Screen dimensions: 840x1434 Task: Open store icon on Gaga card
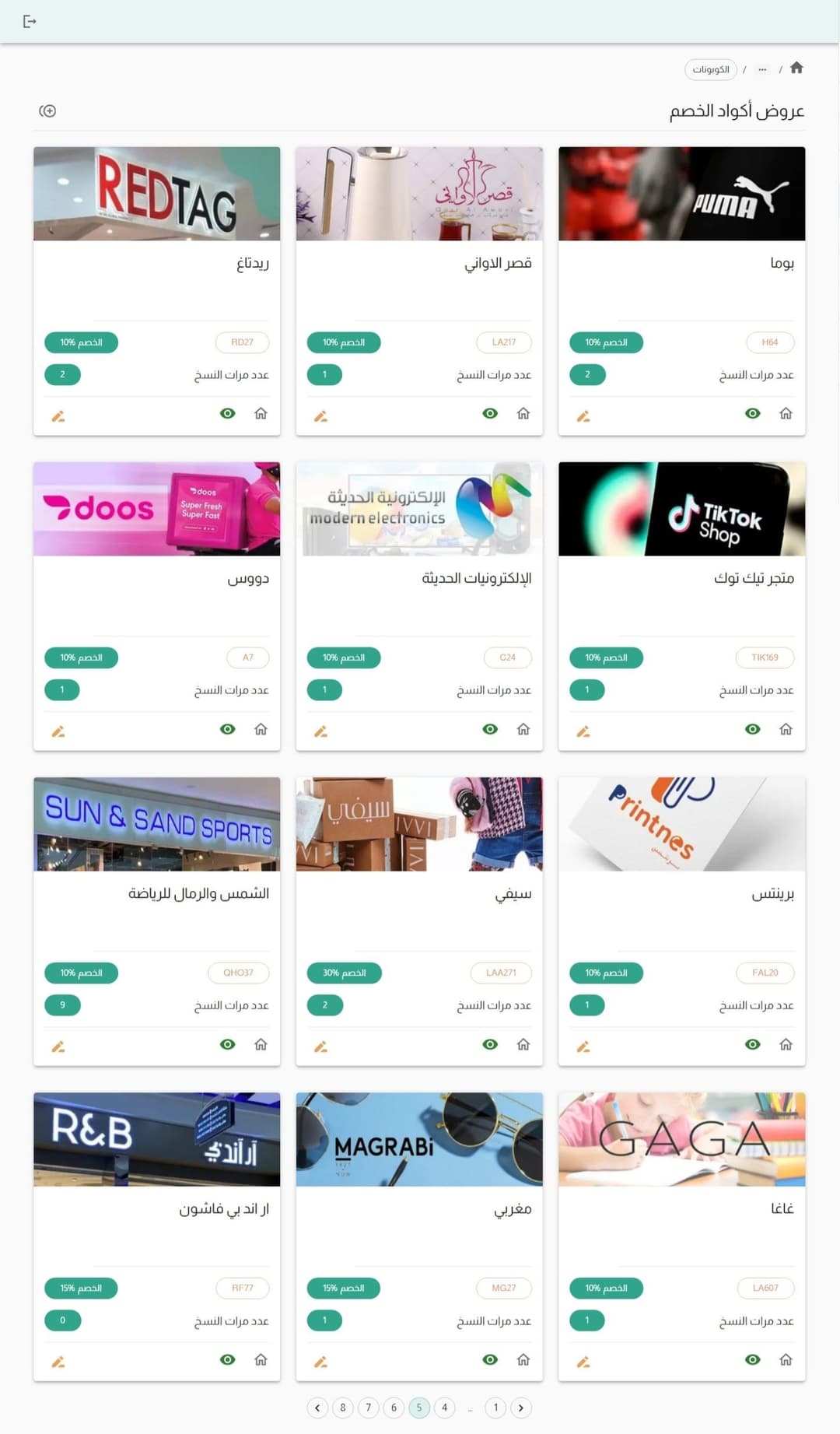pyautogui.click(x=786, y=1359)
